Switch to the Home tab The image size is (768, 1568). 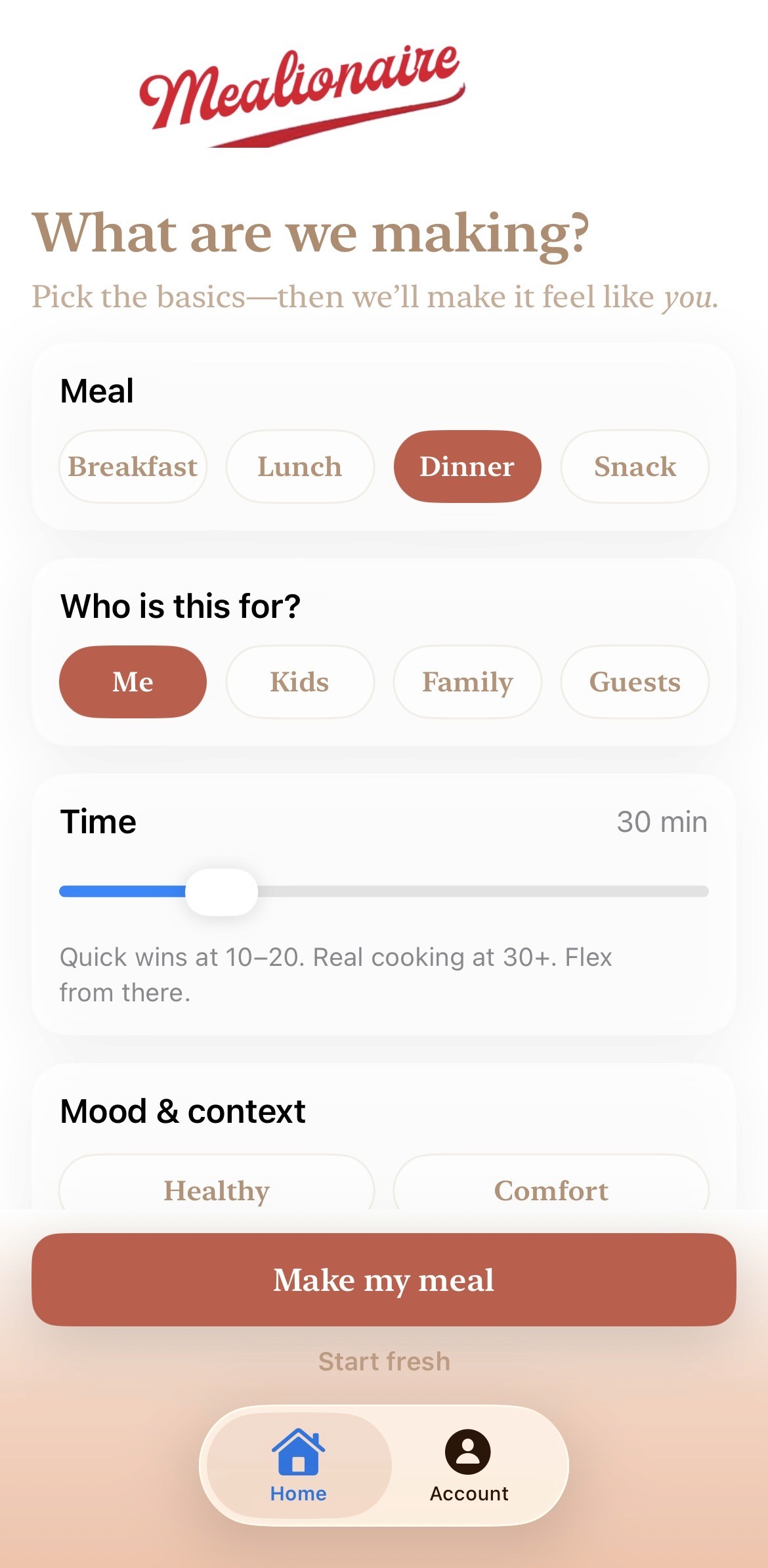(x=299, y=1465)
